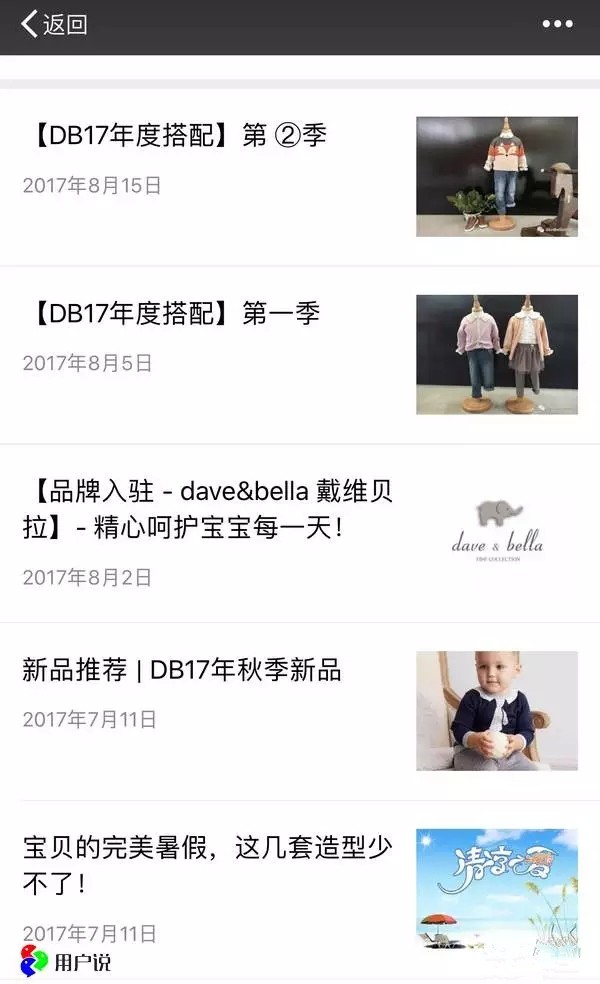Open the three-dot overflow menu

click(x=557, y=25)
